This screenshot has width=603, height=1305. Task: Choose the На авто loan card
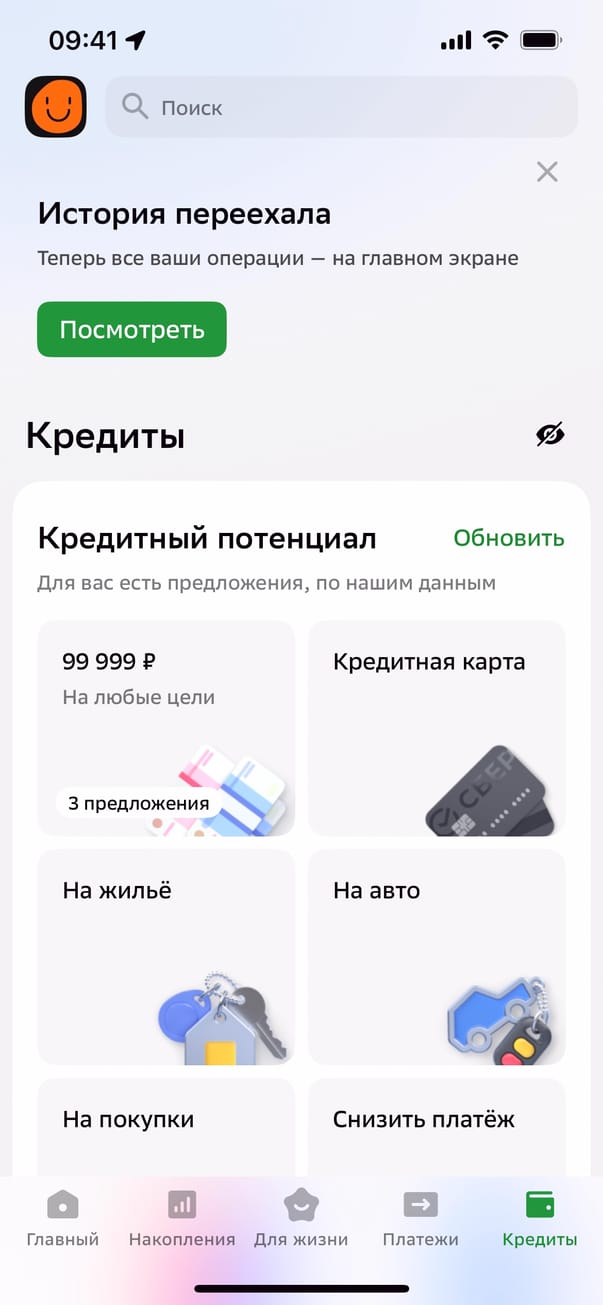click(x=436, y=957)
